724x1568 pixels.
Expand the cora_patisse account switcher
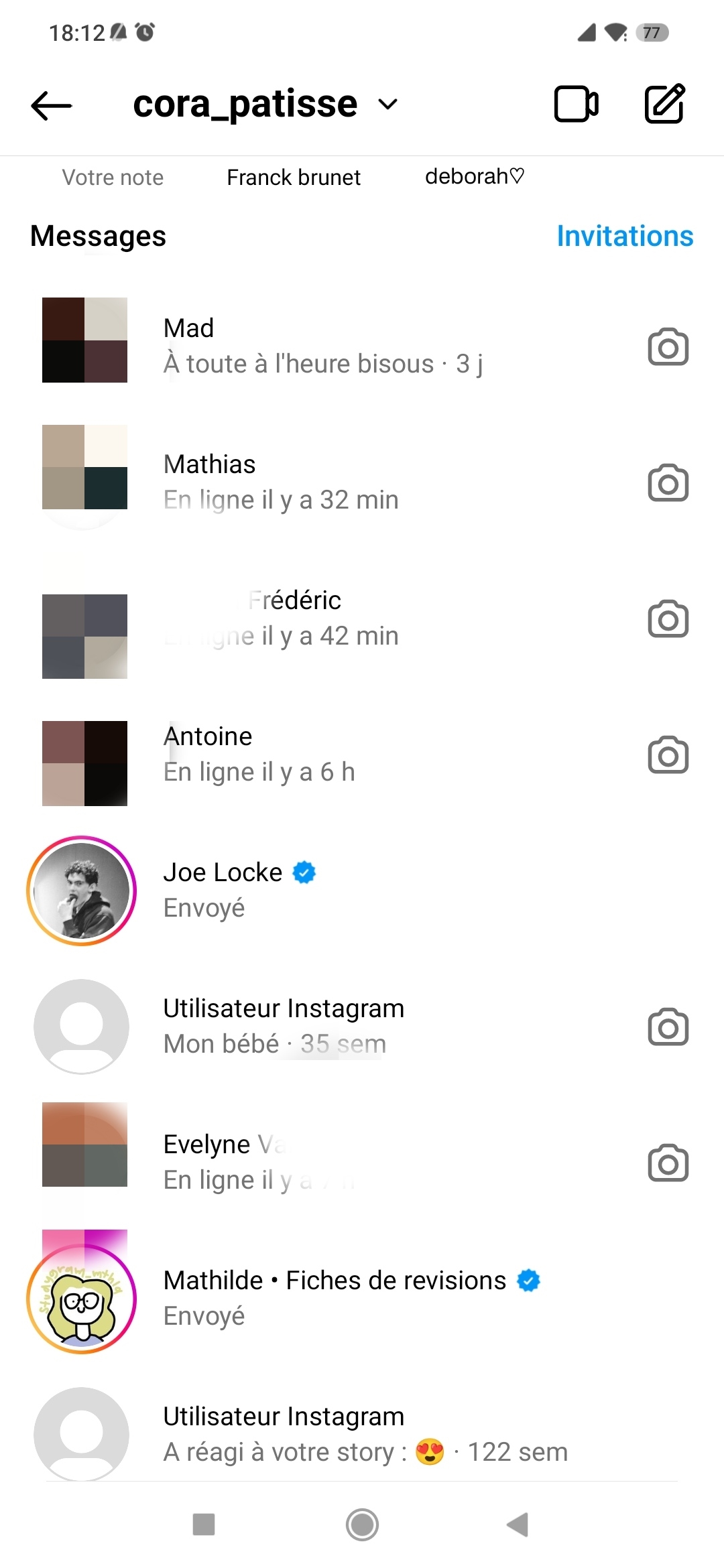click(x=387, y=105)
